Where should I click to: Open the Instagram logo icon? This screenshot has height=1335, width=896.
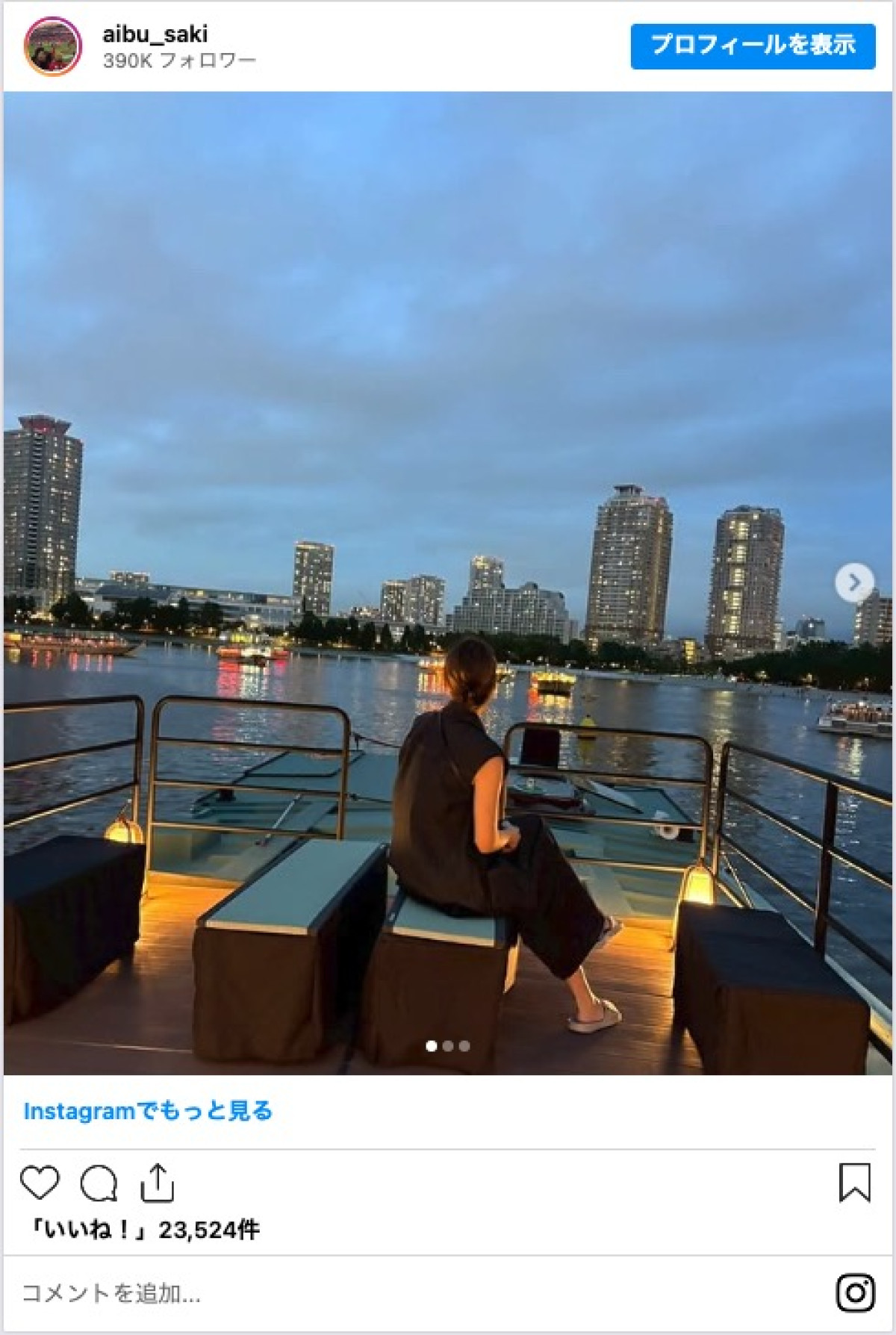855,1292
